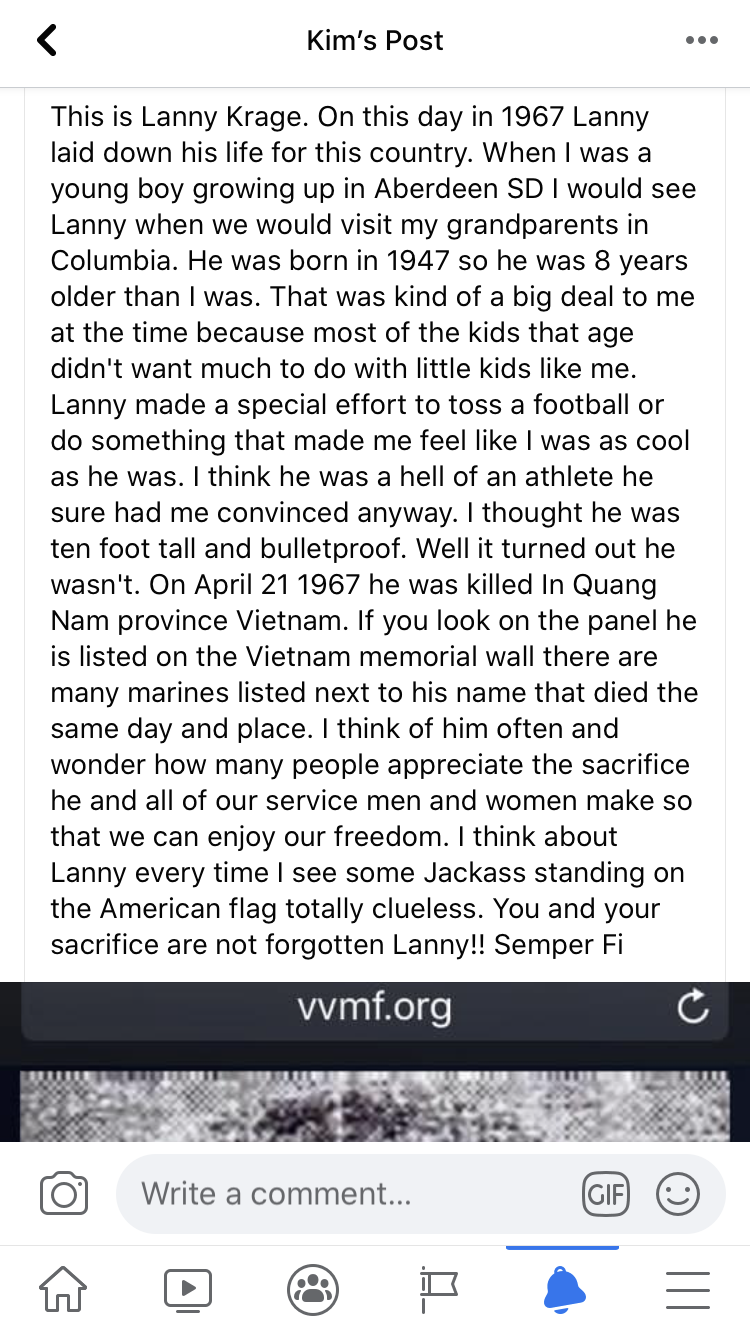Open the three-dot options menu

(702, 40)
